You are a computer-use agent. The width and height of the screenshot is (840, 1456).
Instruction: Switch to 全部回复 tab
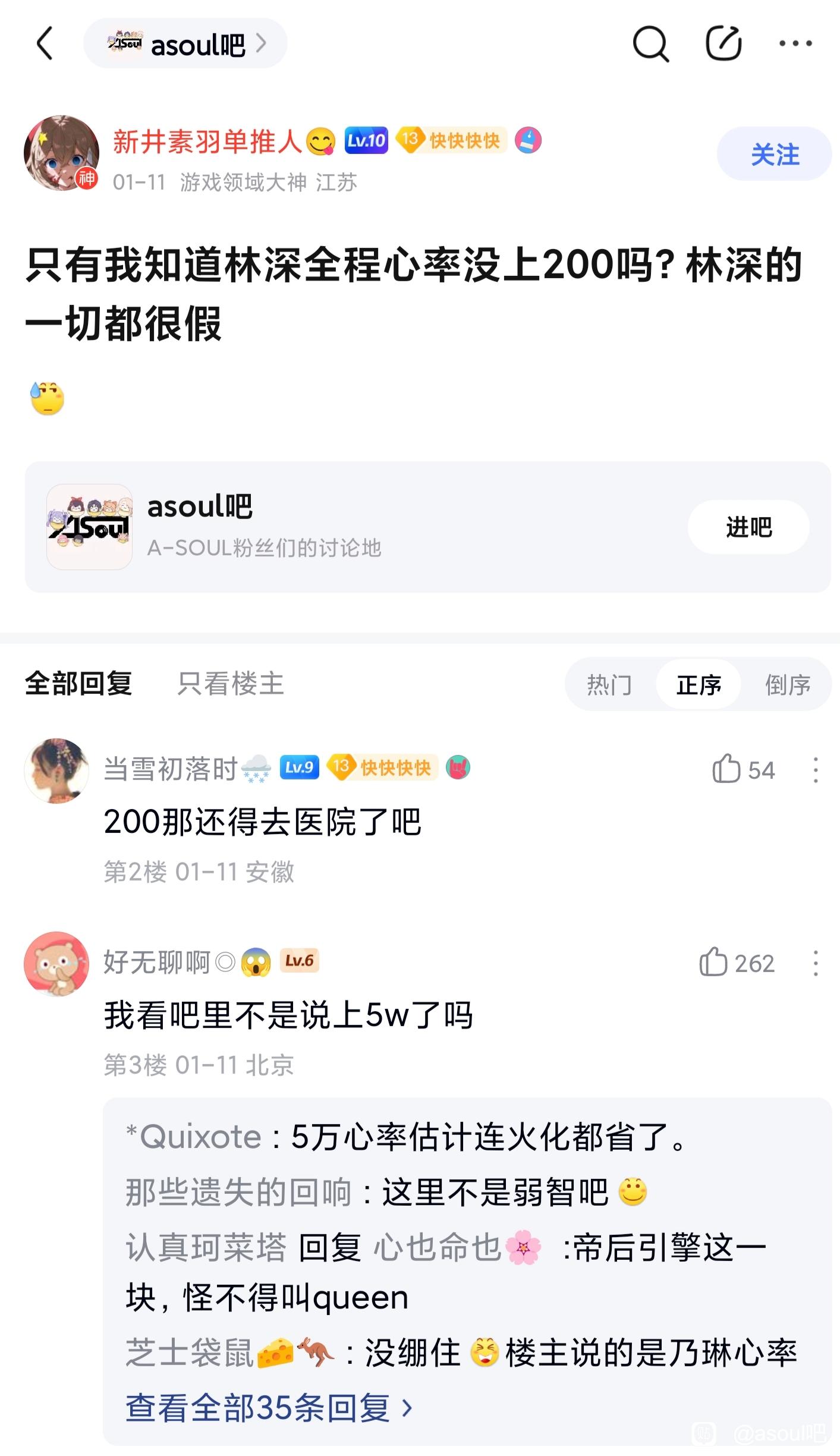pyautogui.click(x=78, y=683)
